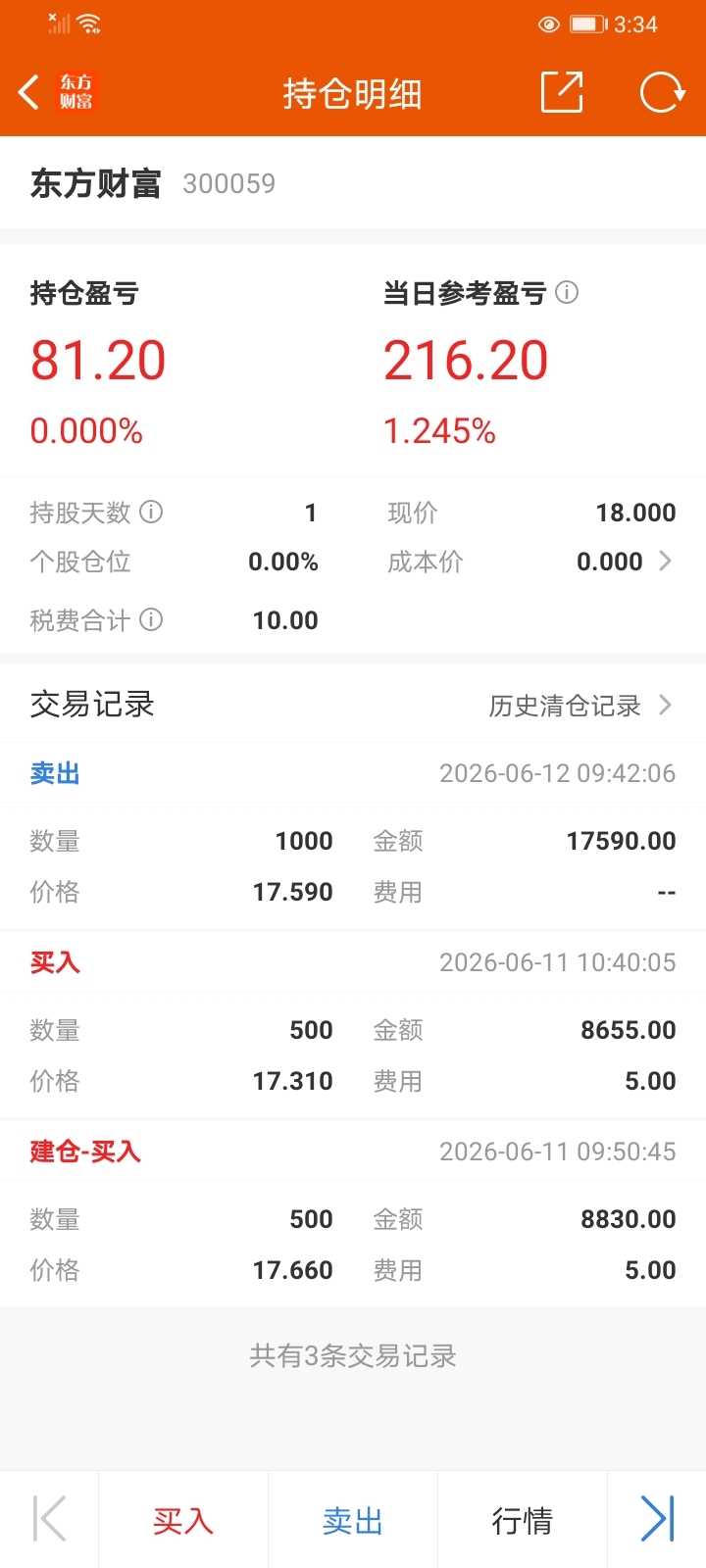Show info for 持股天数
The image size is (706, 1568).
pyautogui.click(x=151, y=512)
